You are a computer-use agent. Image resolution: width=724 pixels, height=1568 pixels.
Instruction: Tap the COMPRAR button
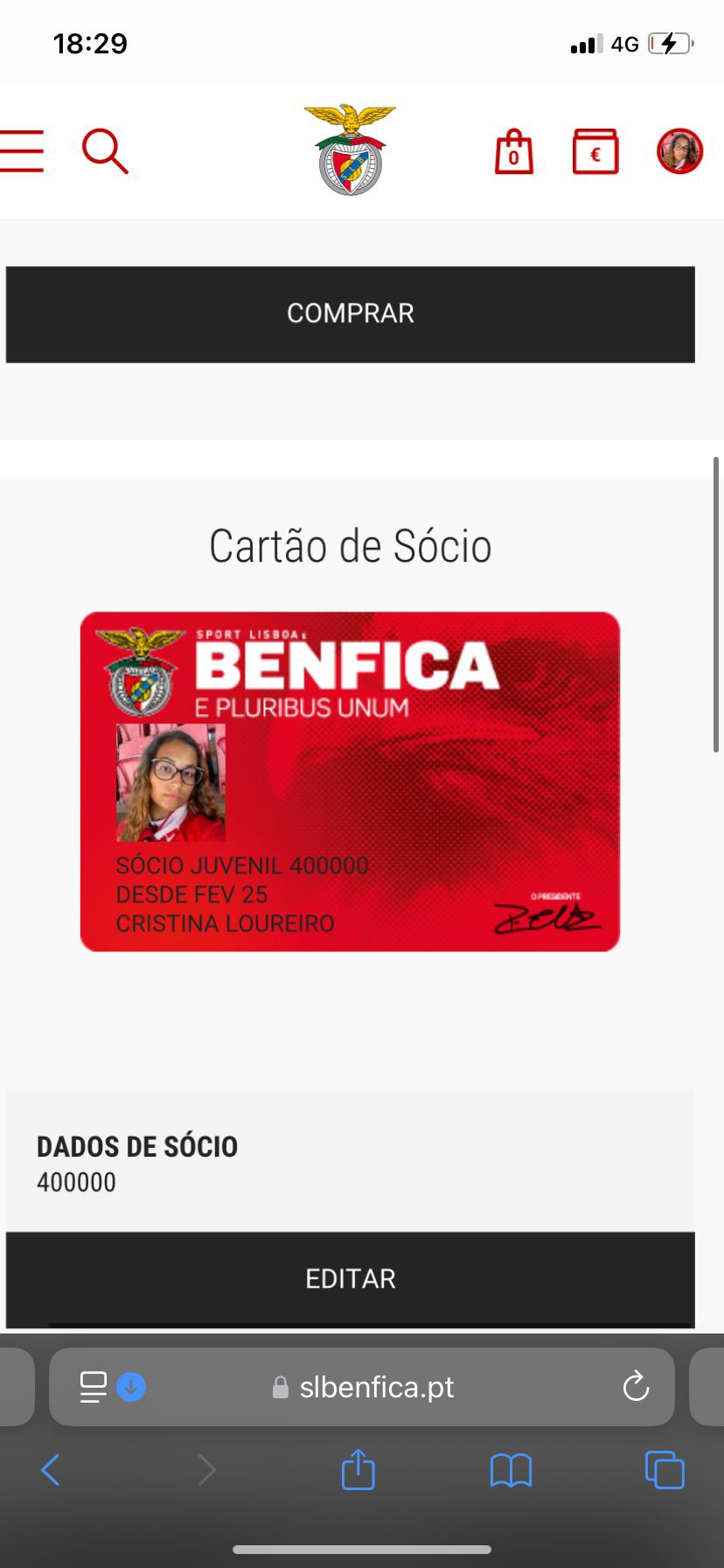pyautogui.click(x=350, y=314)
